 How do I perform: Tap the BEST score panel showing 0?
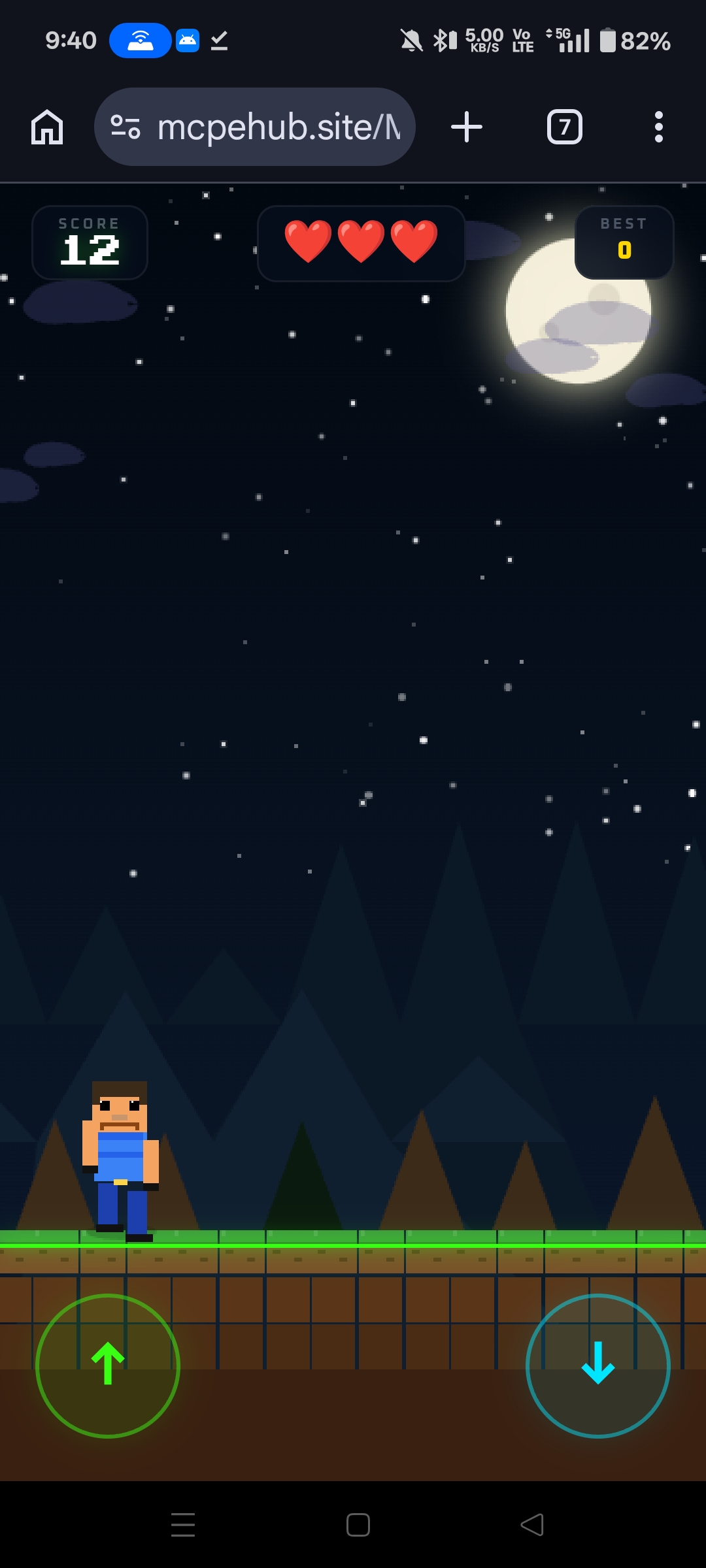[x=623, y=242]
